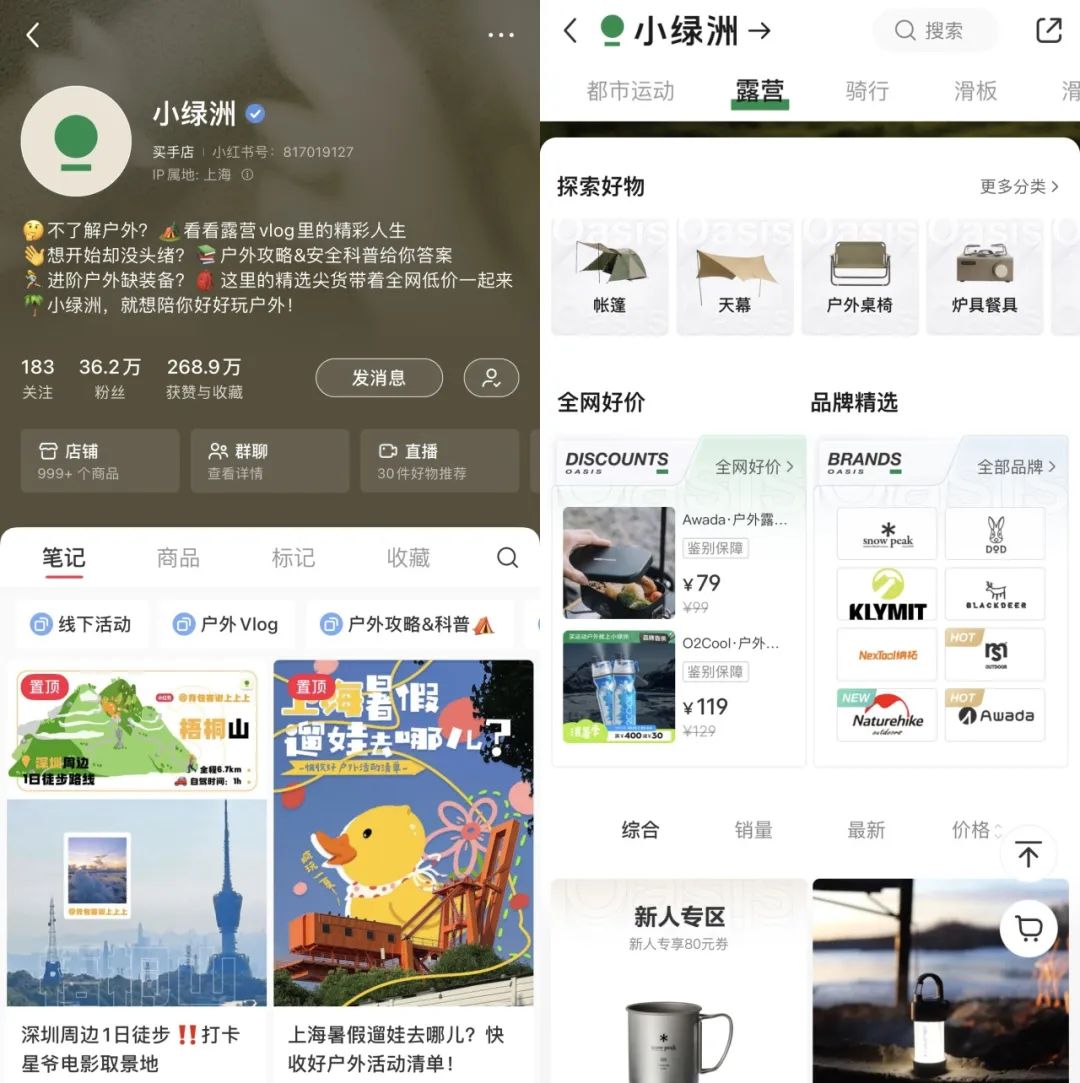Switch to the 商品 tab

(x=178, y=558)
